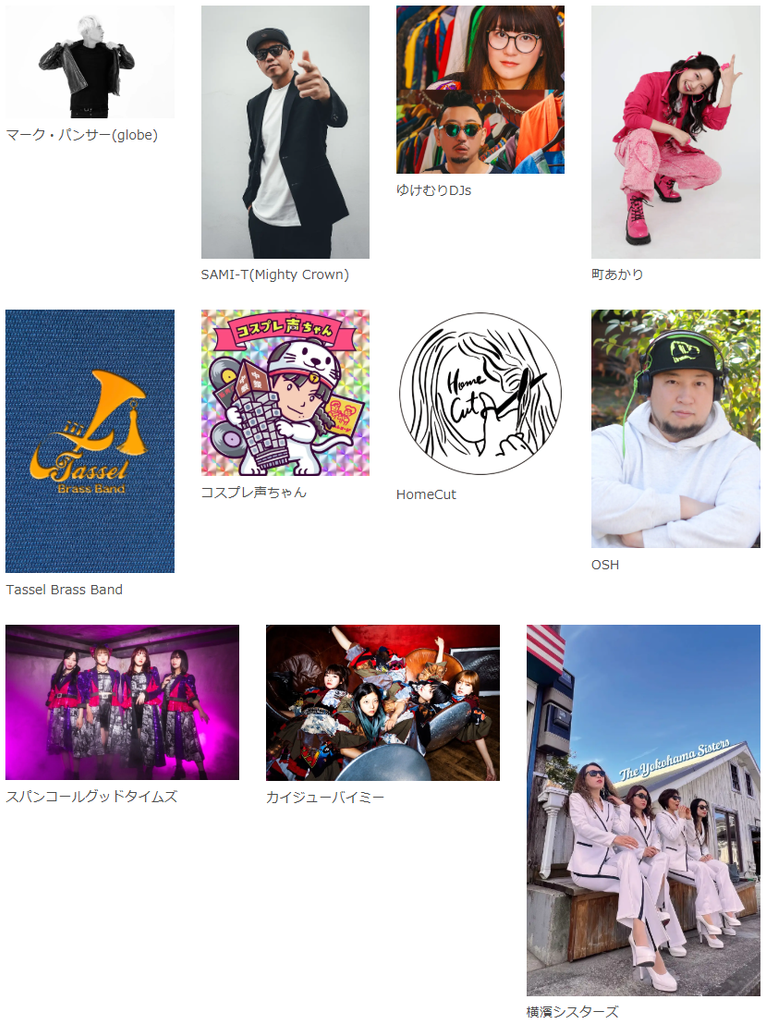Image resolution: width=765 pixels, height=1024 pixels.
Task: View the コスプレ声ちゃん illustration tile
Action: pyautogui.click(x=285, y=392)
